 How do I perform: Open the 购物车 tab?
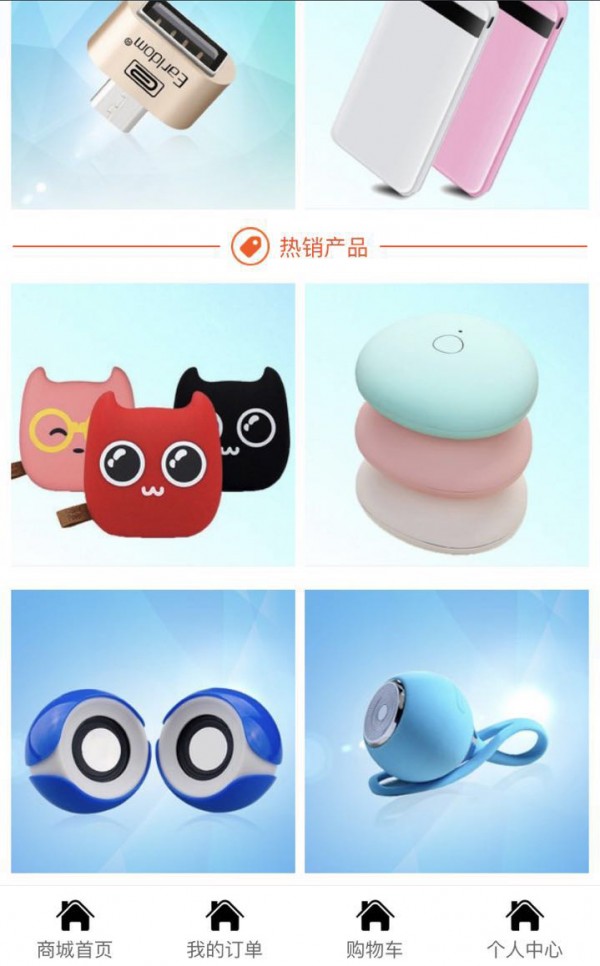click(x=375, y=928)
